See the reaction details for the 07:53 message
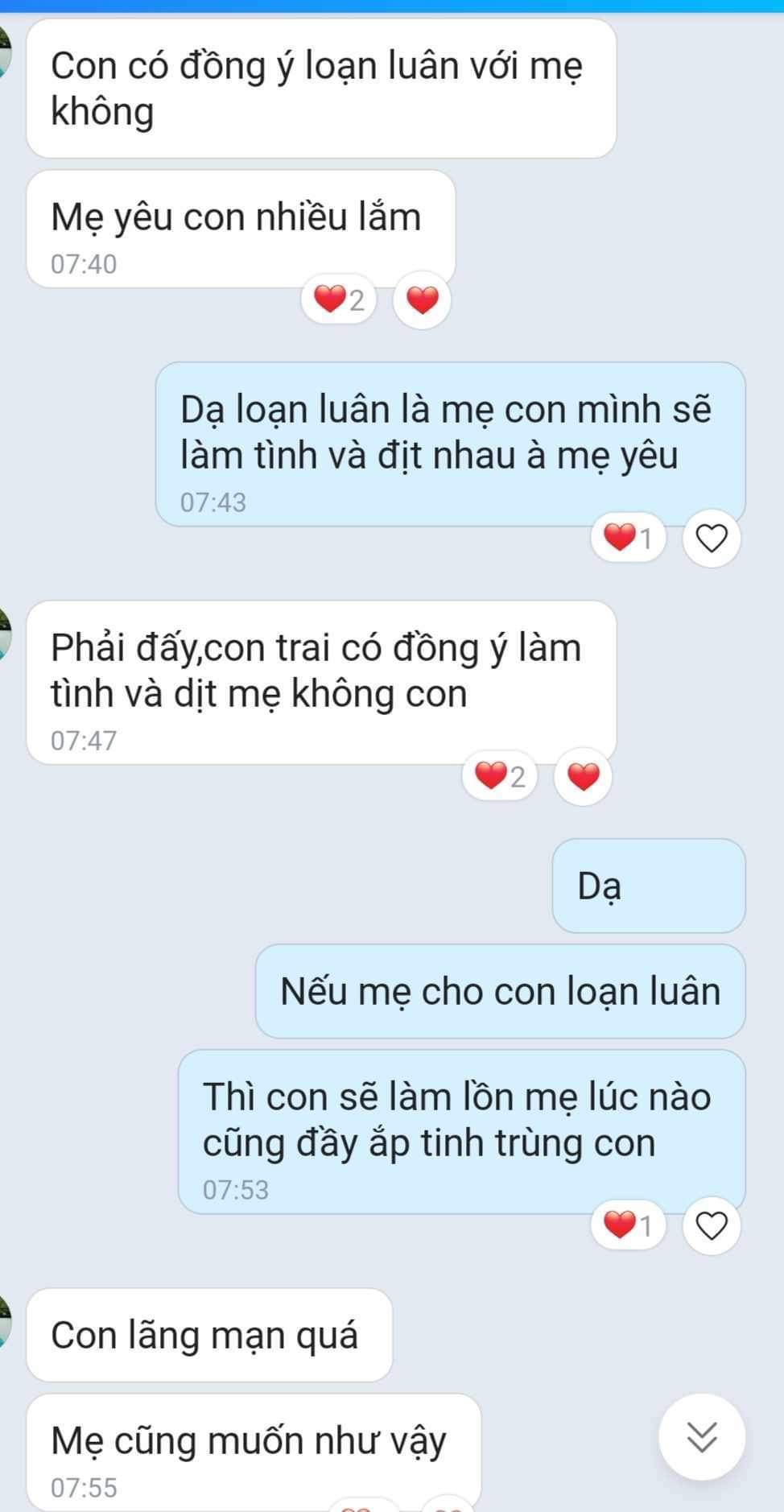This screenshot has width=784, height=1512. (628, 1225)
